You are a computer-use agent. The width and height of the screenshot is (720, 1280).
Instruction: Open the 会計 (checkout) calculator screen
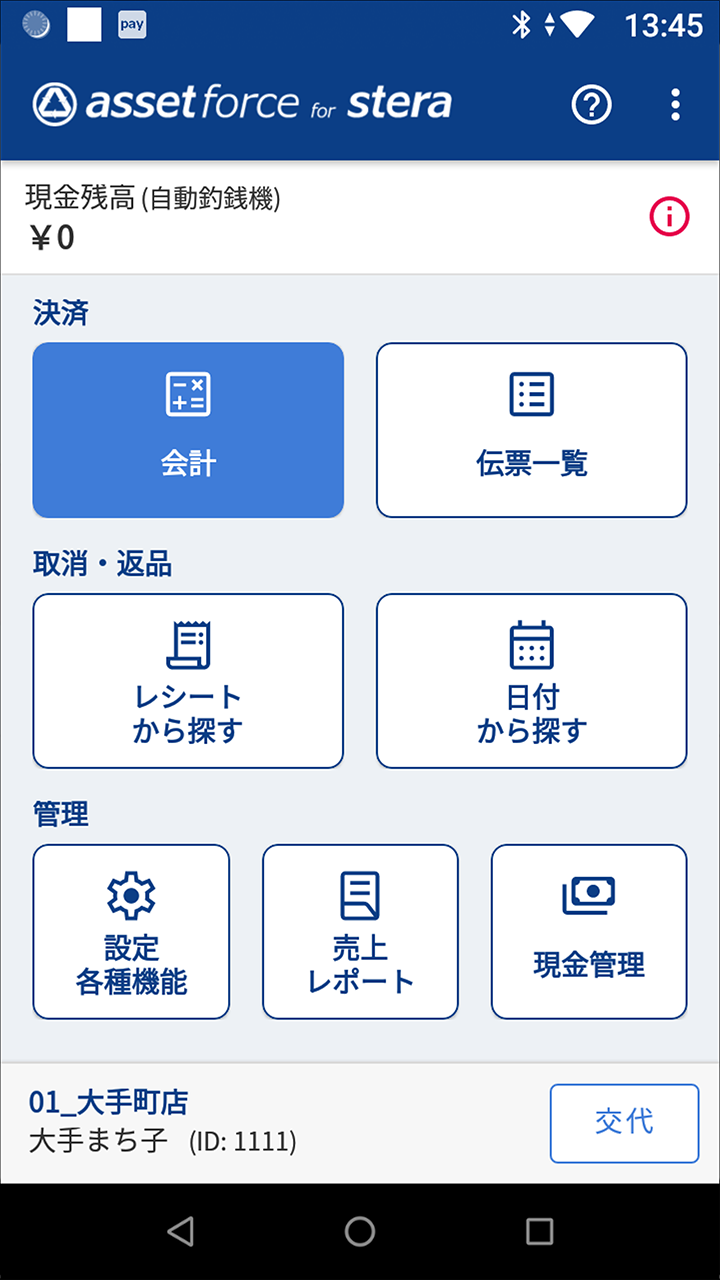tap(187, 430)
